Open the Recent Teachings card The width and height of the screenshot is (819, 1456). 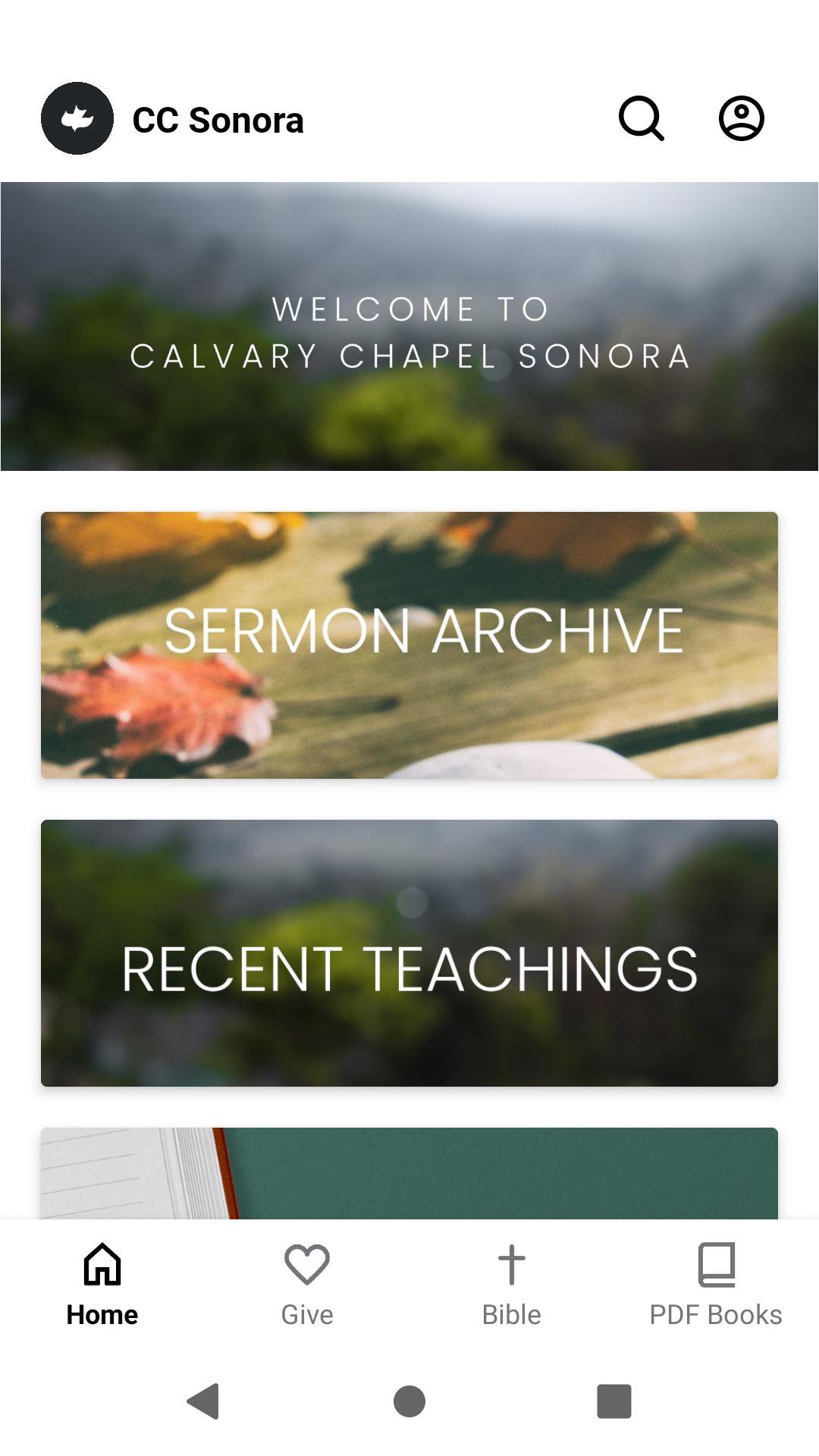[x=409, y=952]
